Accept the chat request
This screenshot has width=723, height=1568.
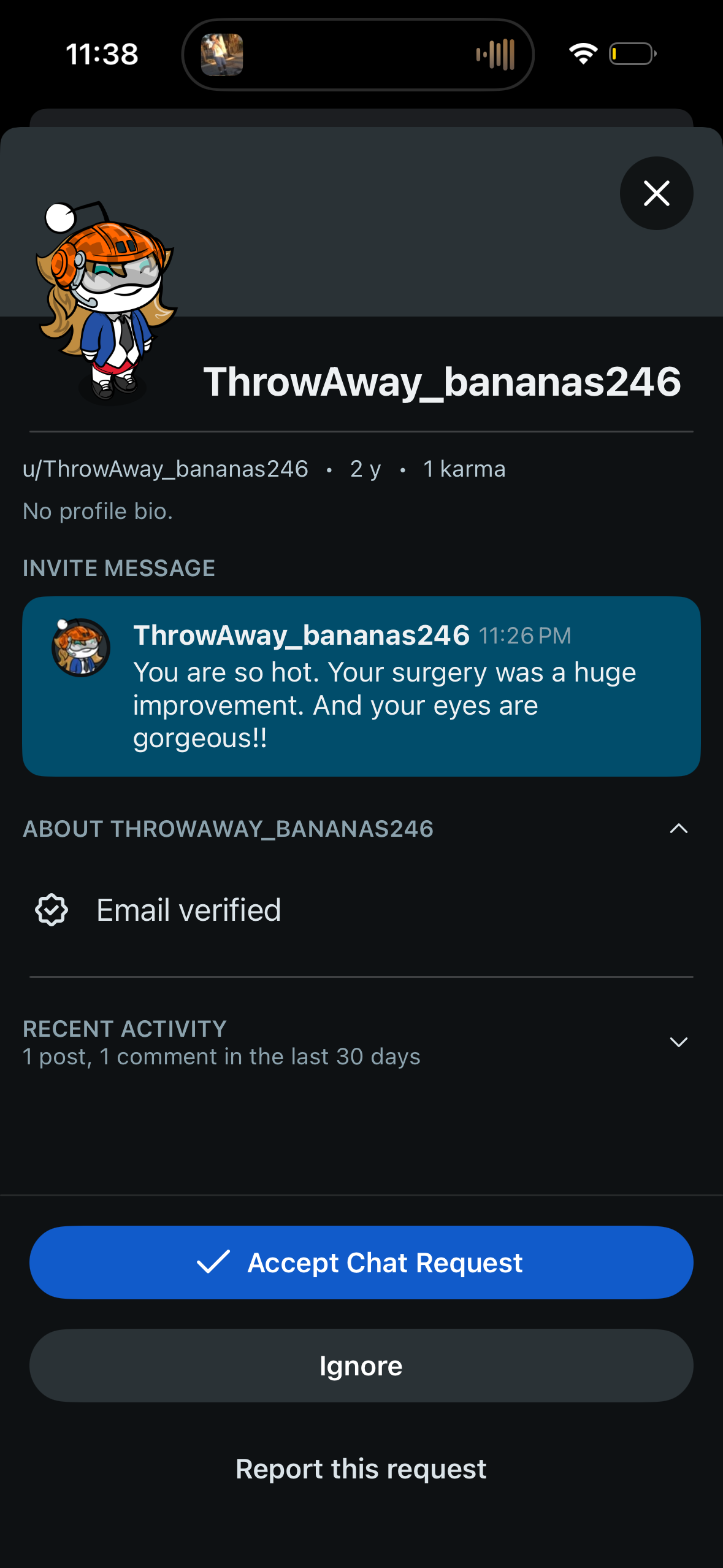coord(361,1262)
